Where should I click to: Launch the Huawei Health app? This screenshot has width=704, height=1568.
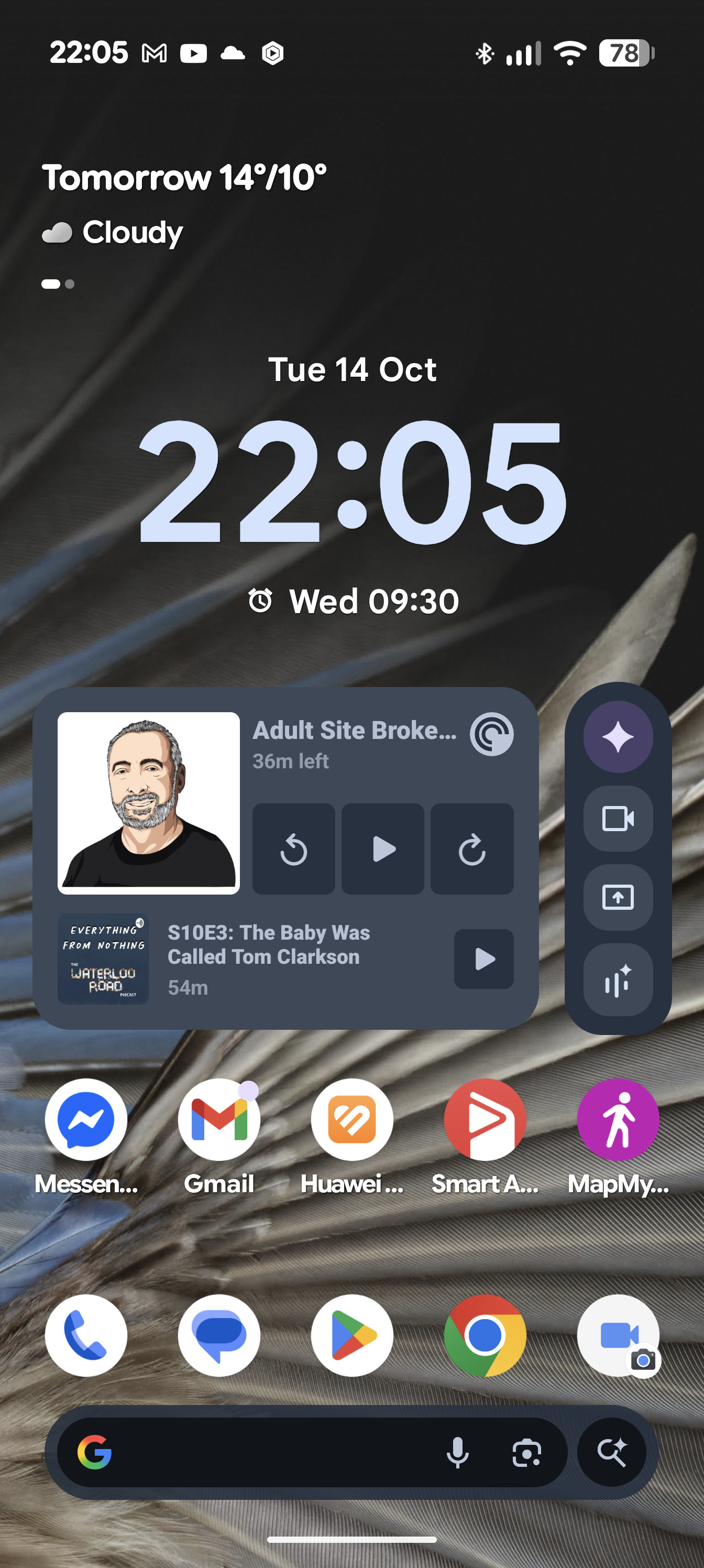click(x=351, y=1119)
